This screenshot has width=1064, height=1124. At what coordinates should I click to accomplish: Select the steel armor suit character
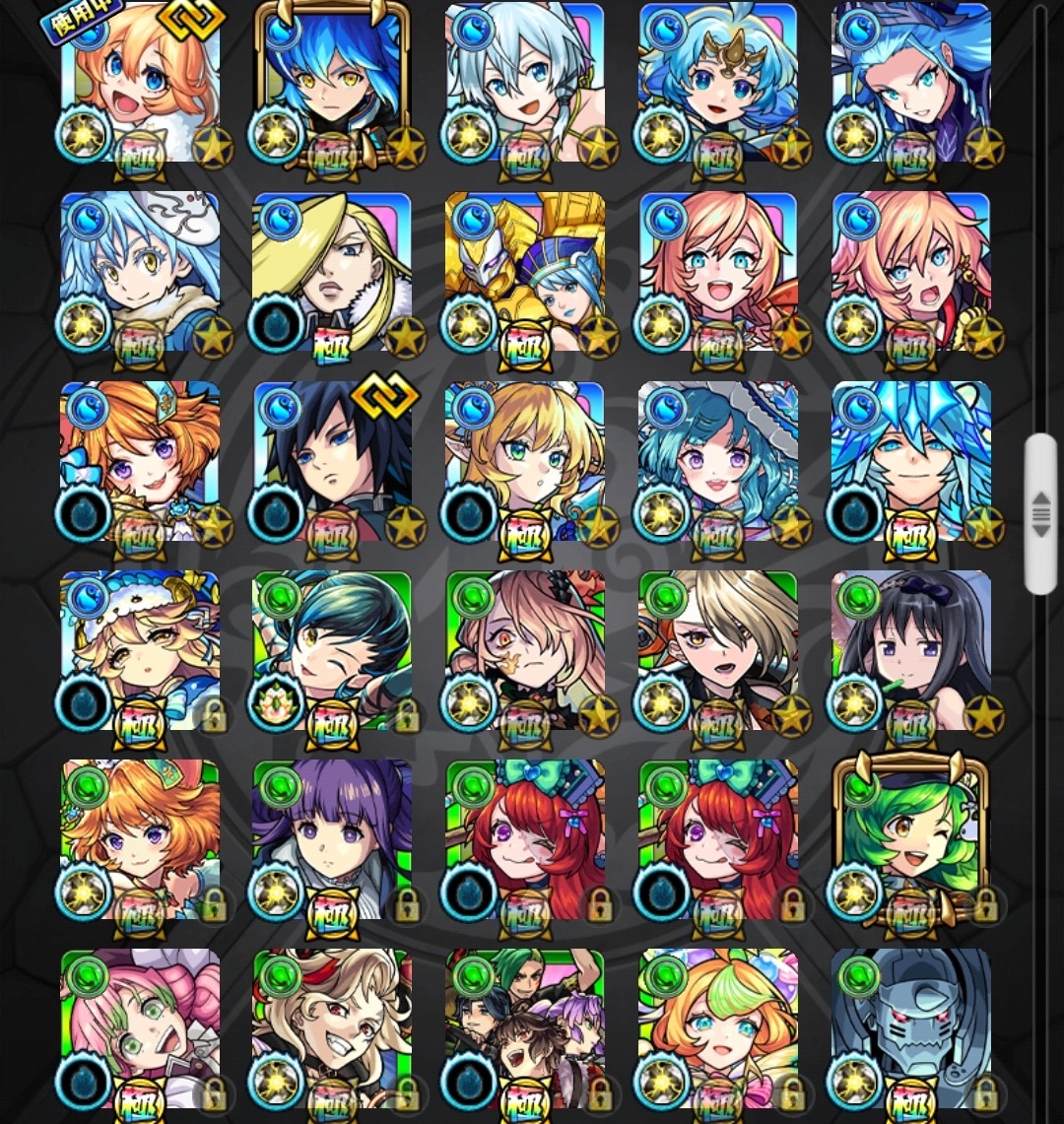pyautogui.click(x=910, y=1029)
